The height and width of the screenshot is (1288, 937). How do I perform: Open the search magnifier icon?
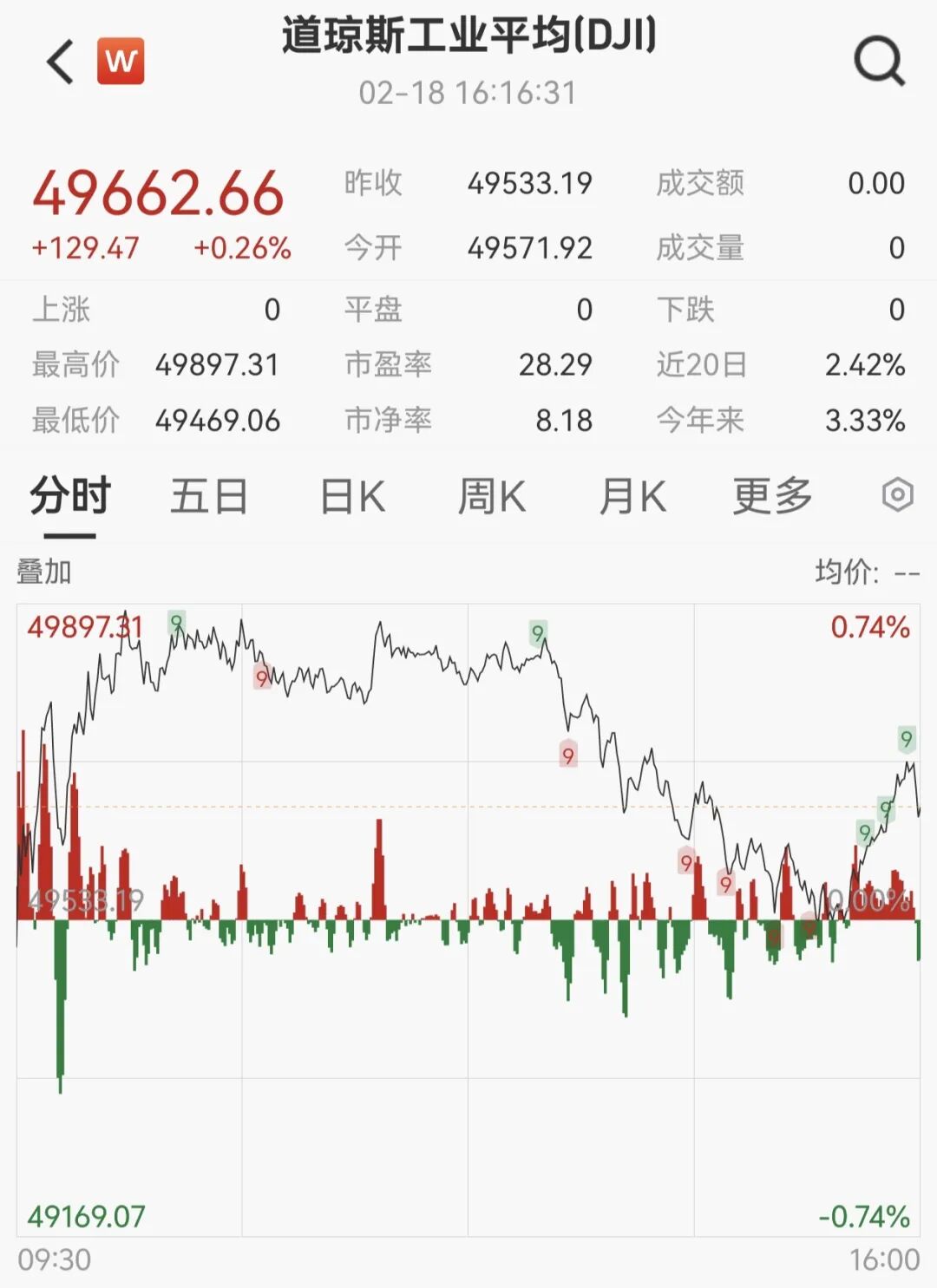coord(879,62)
